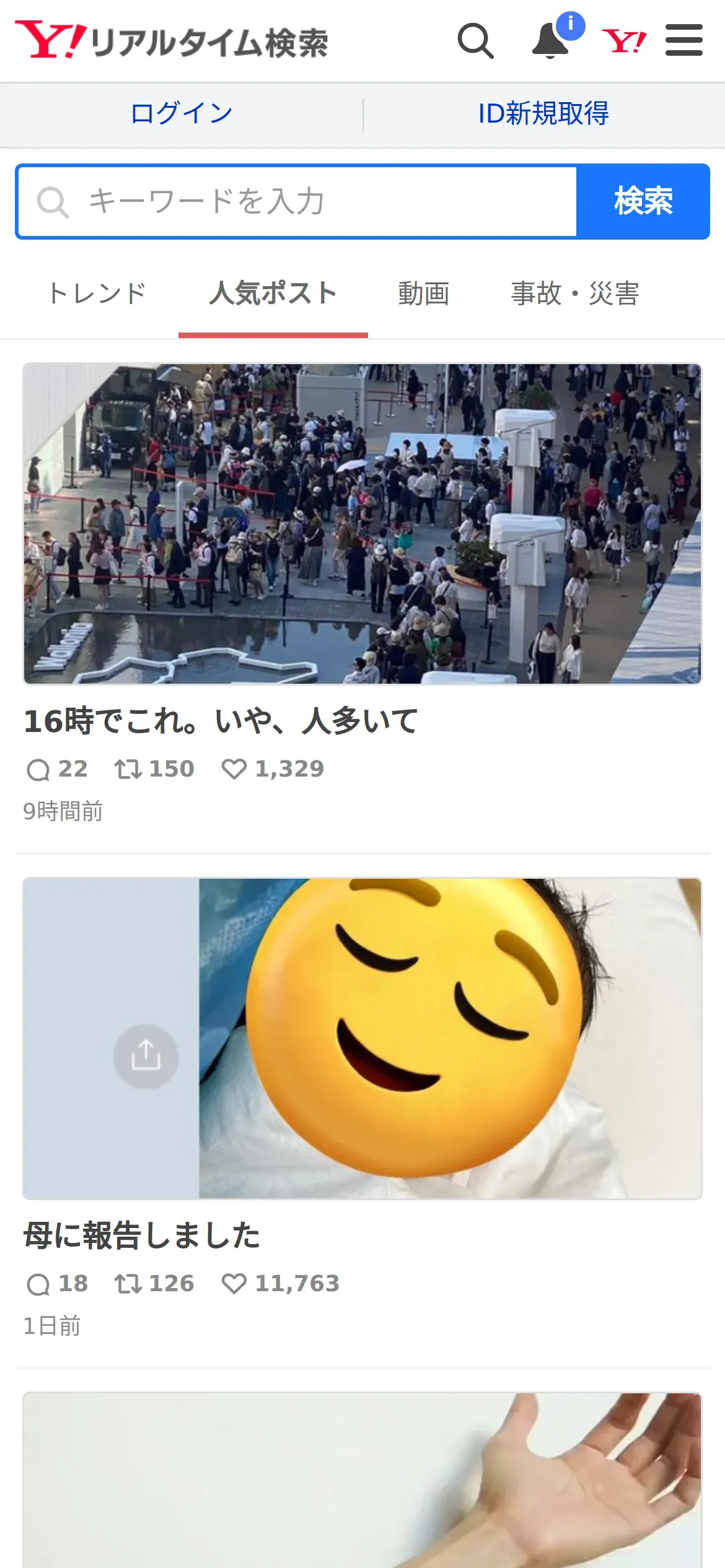The width and height of the screenshot is (725, 1568).
Task: Open the notifications bell
Action: point(551,41)
